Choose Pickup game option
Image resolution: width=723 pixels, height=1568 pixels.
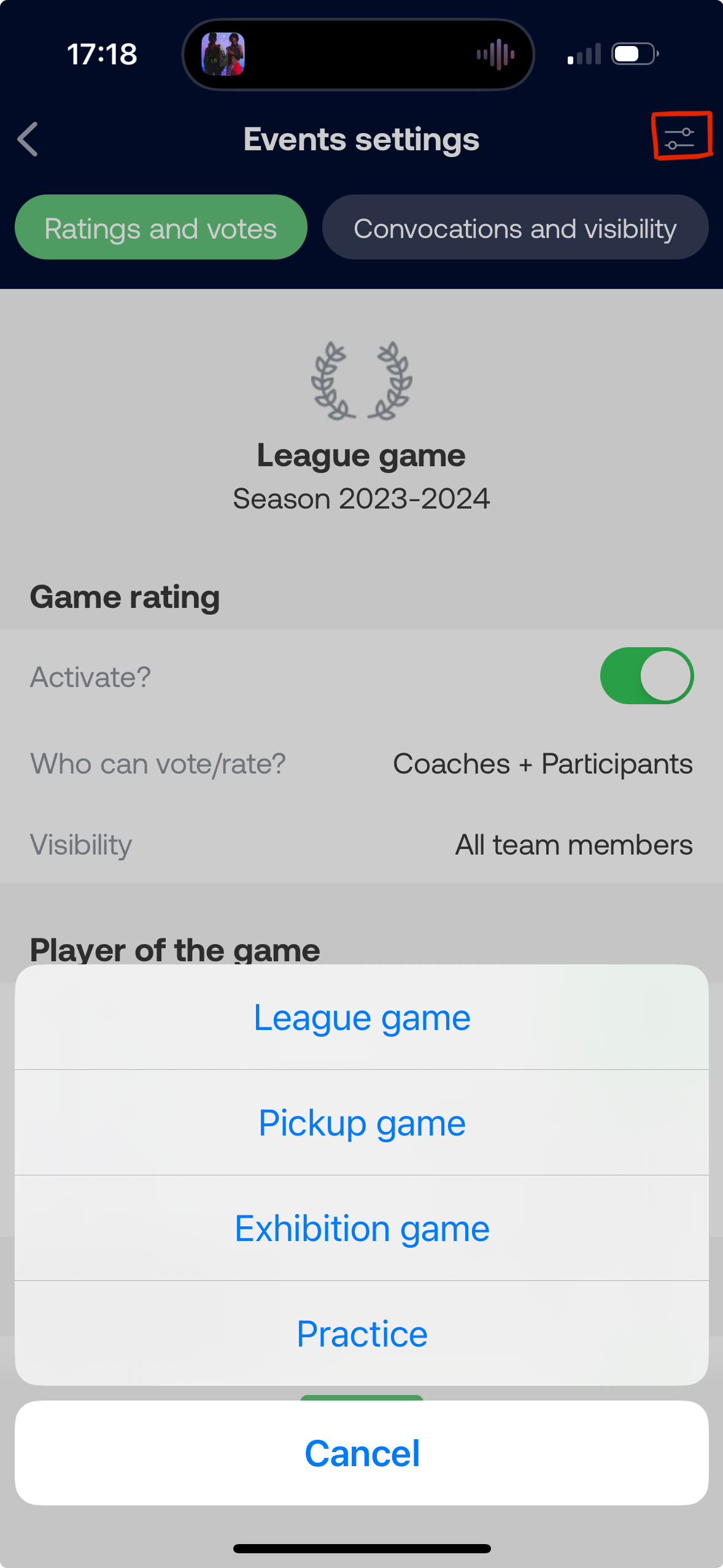[x=361, y=1123]
